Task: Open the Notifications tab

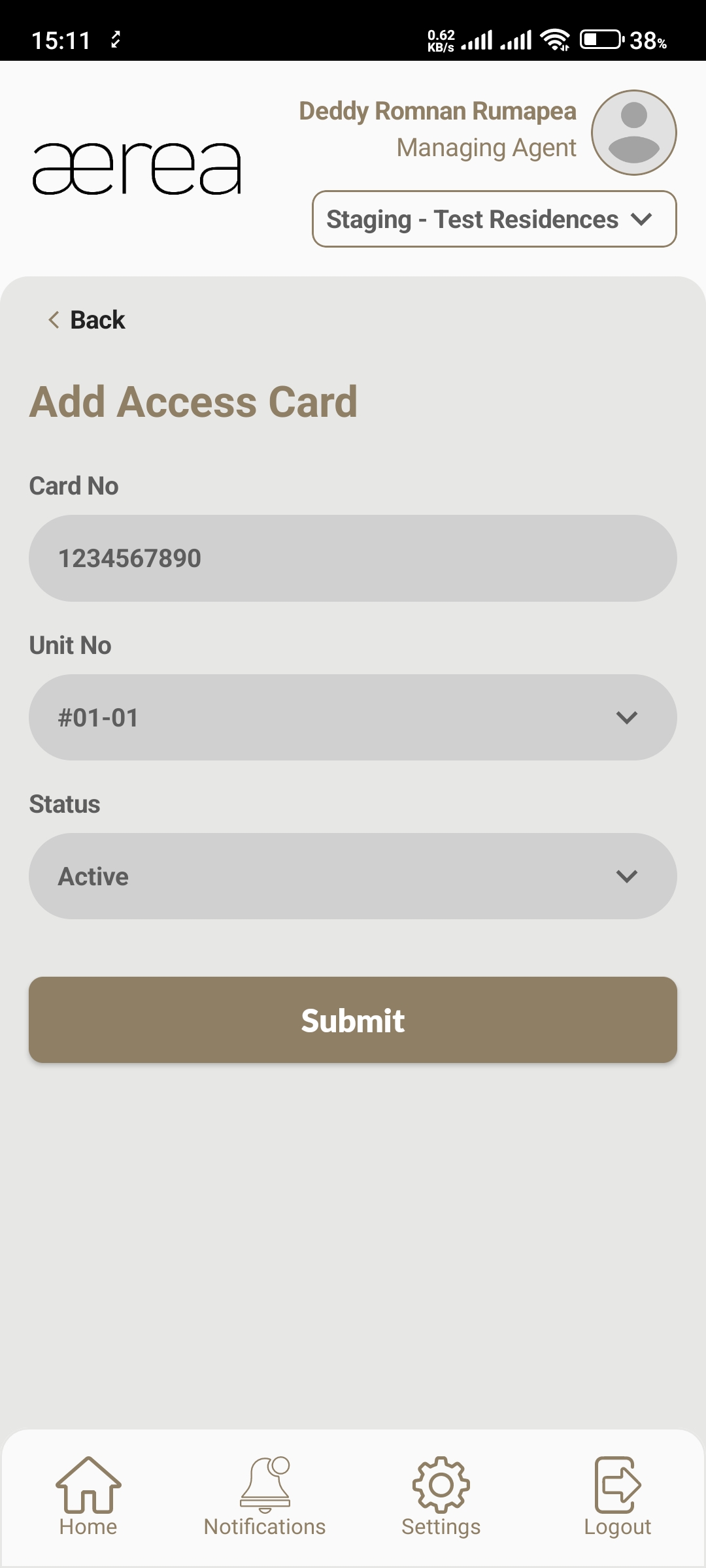Action: 265,1496
